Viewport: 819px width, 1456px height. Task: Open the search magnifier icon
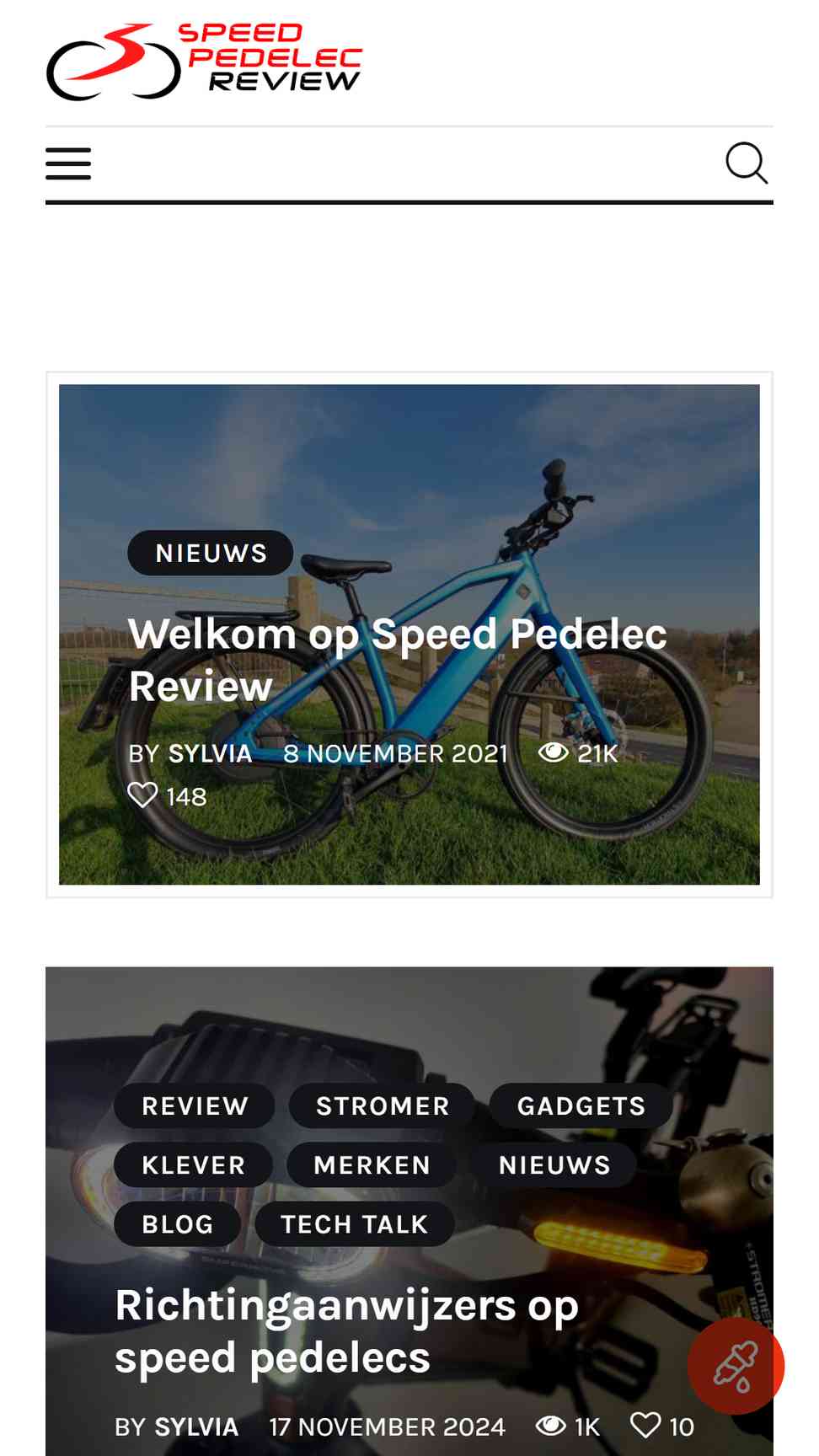747,163
